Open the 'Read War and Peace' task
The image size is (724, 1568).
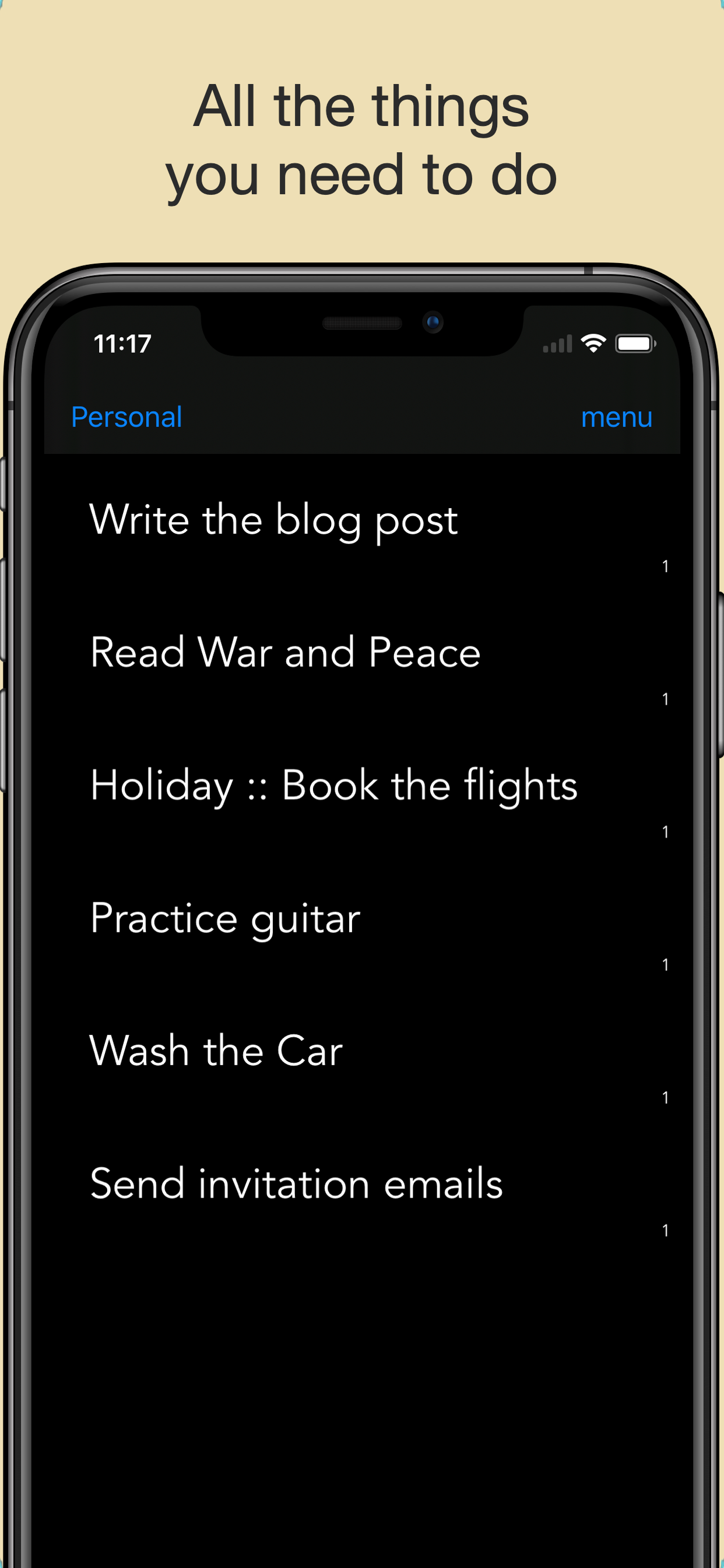(284, 653)
